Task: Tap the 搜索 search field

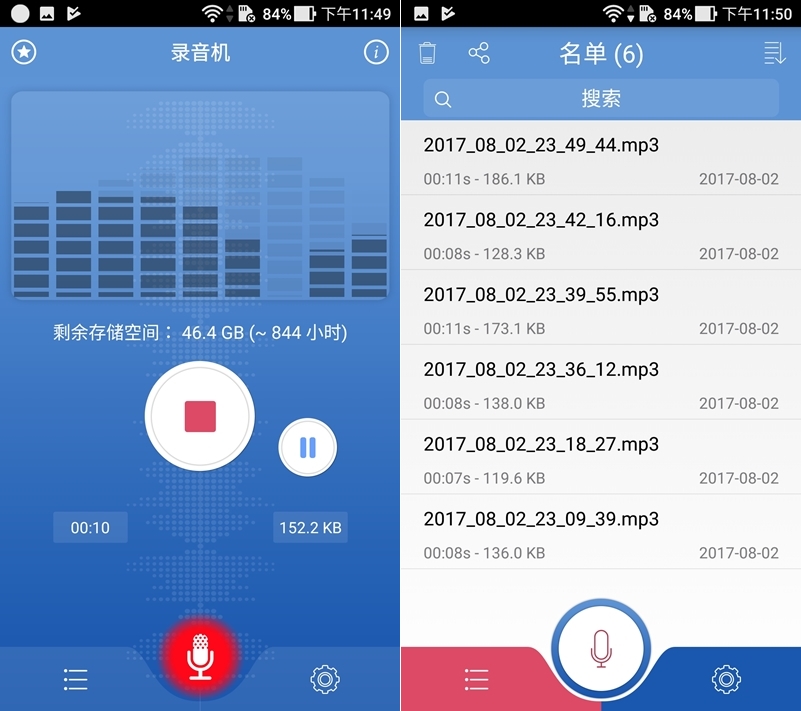Action: click(x=600, y=99)
